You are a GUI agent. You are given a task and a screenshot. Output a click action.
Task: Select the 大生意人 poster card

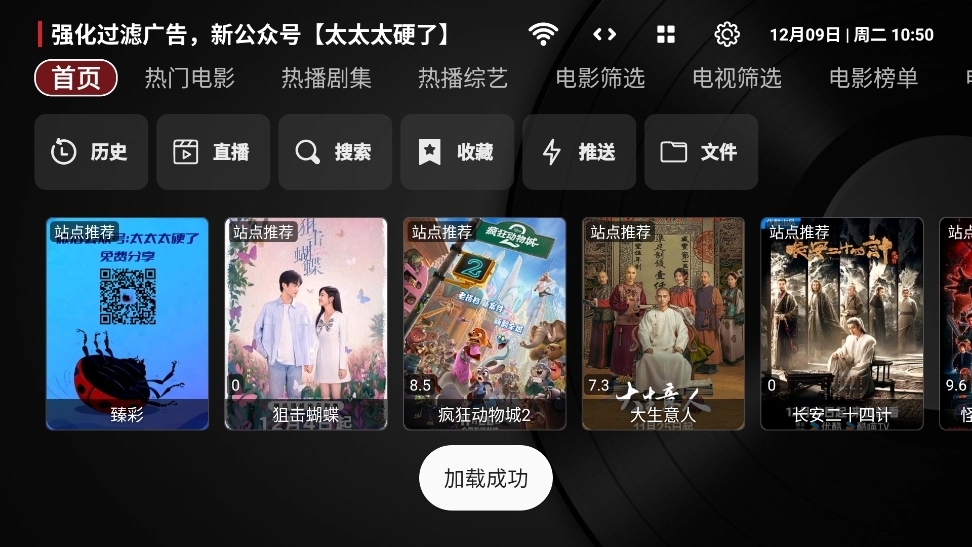click(663, 323)
